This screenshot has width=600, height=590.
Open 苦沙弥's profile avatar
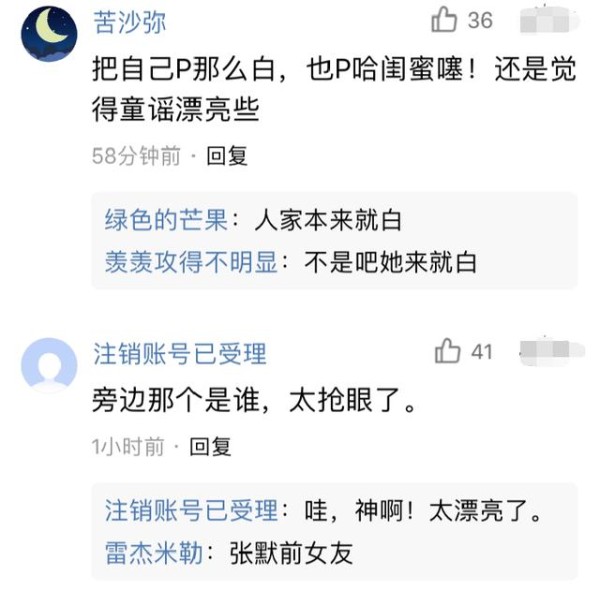pyautogui.click(x=49, y=34)
